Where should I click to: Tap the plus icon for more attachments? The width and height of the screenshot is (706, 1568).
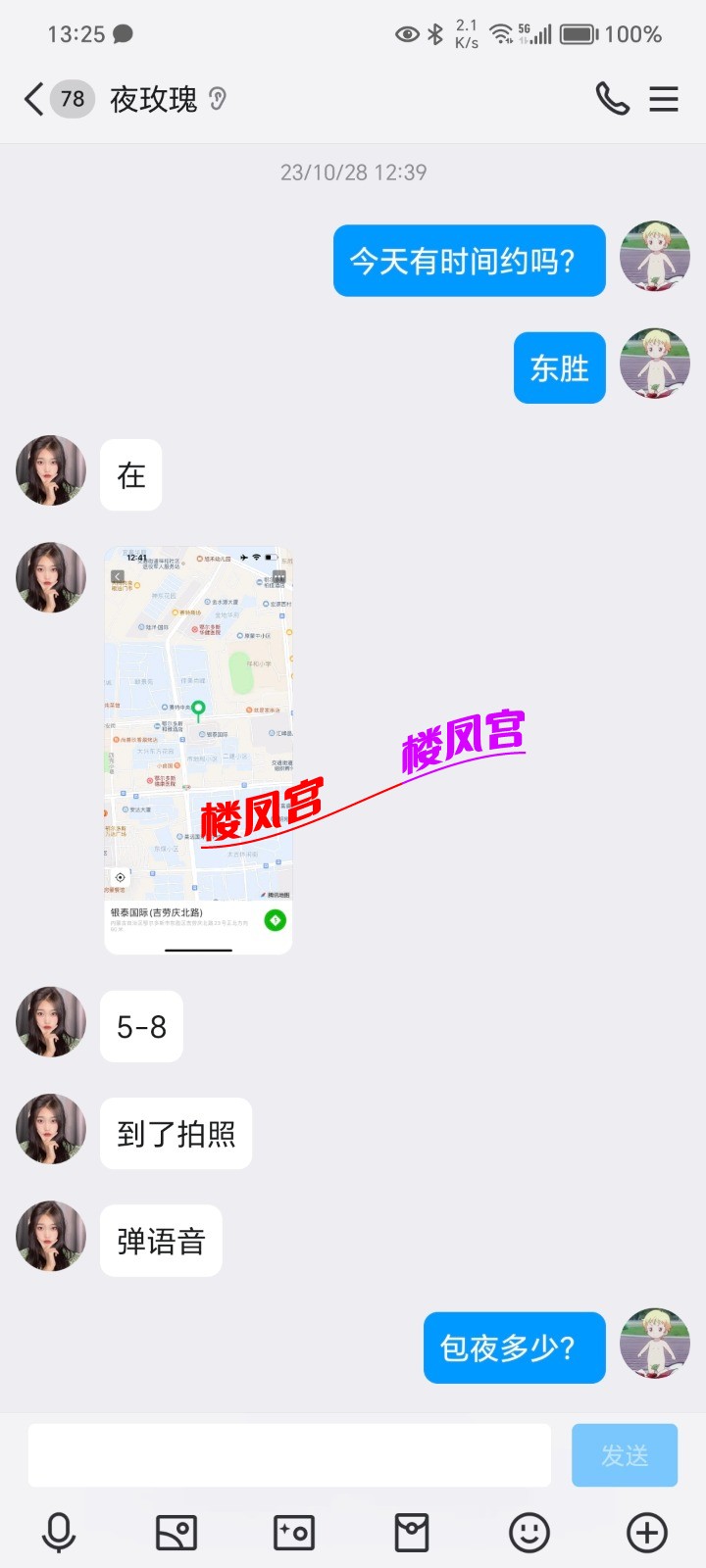tap(645, 1531)
